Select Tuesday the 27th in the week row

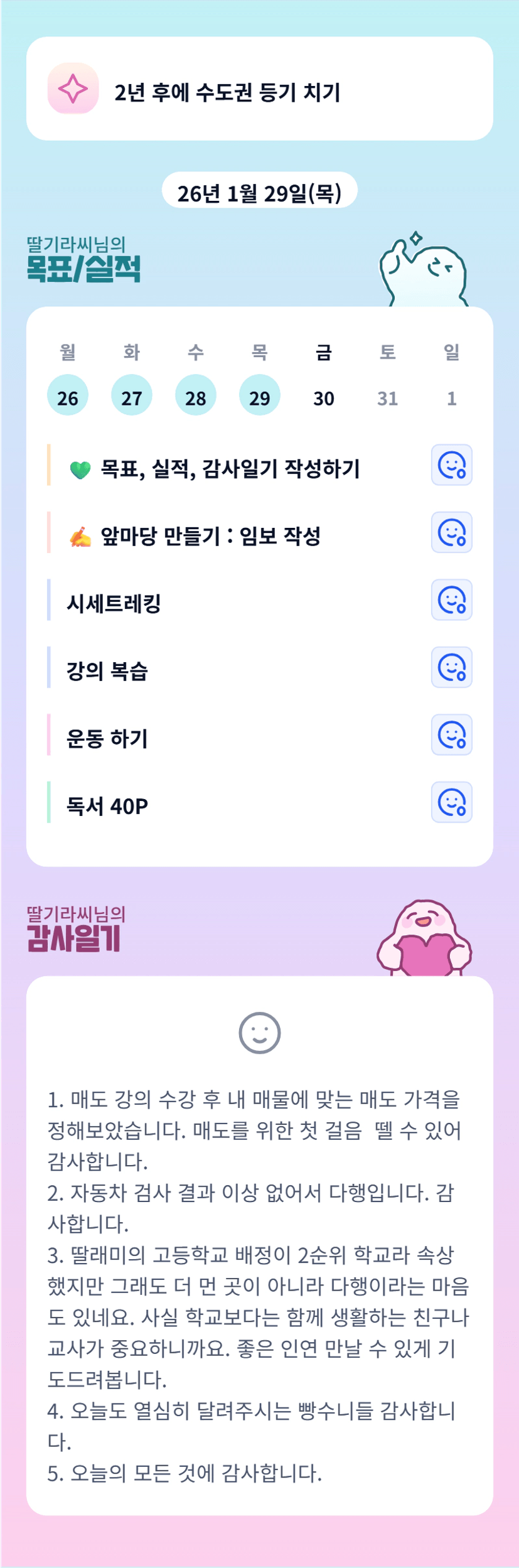click(132, 395)
